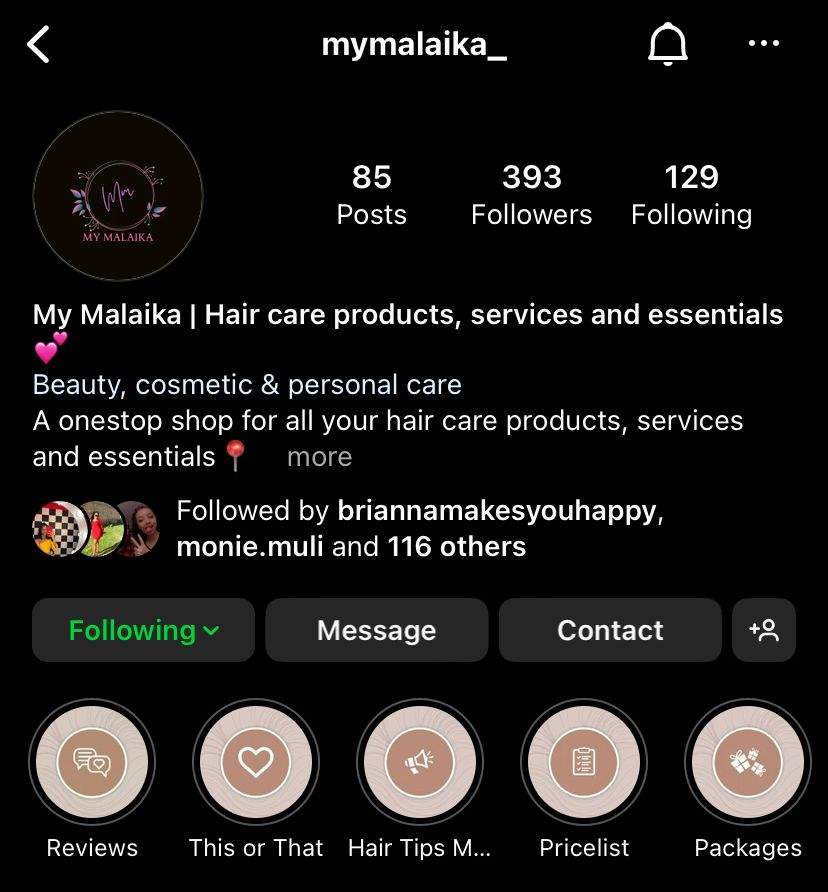
Task: Go back using the top-left arrow
Action: [38, 45]
